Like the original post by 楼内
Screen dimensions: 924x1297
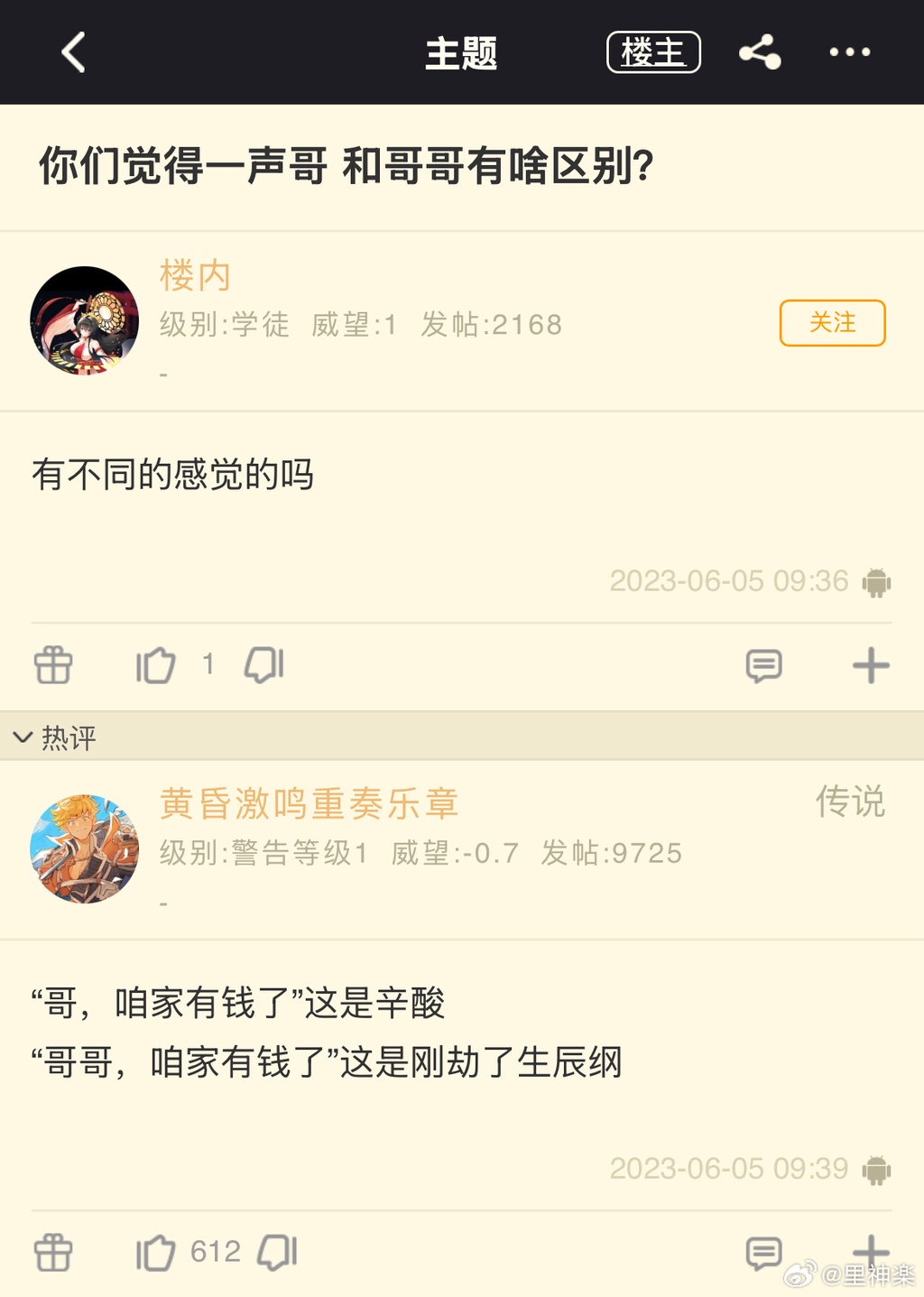156,666
